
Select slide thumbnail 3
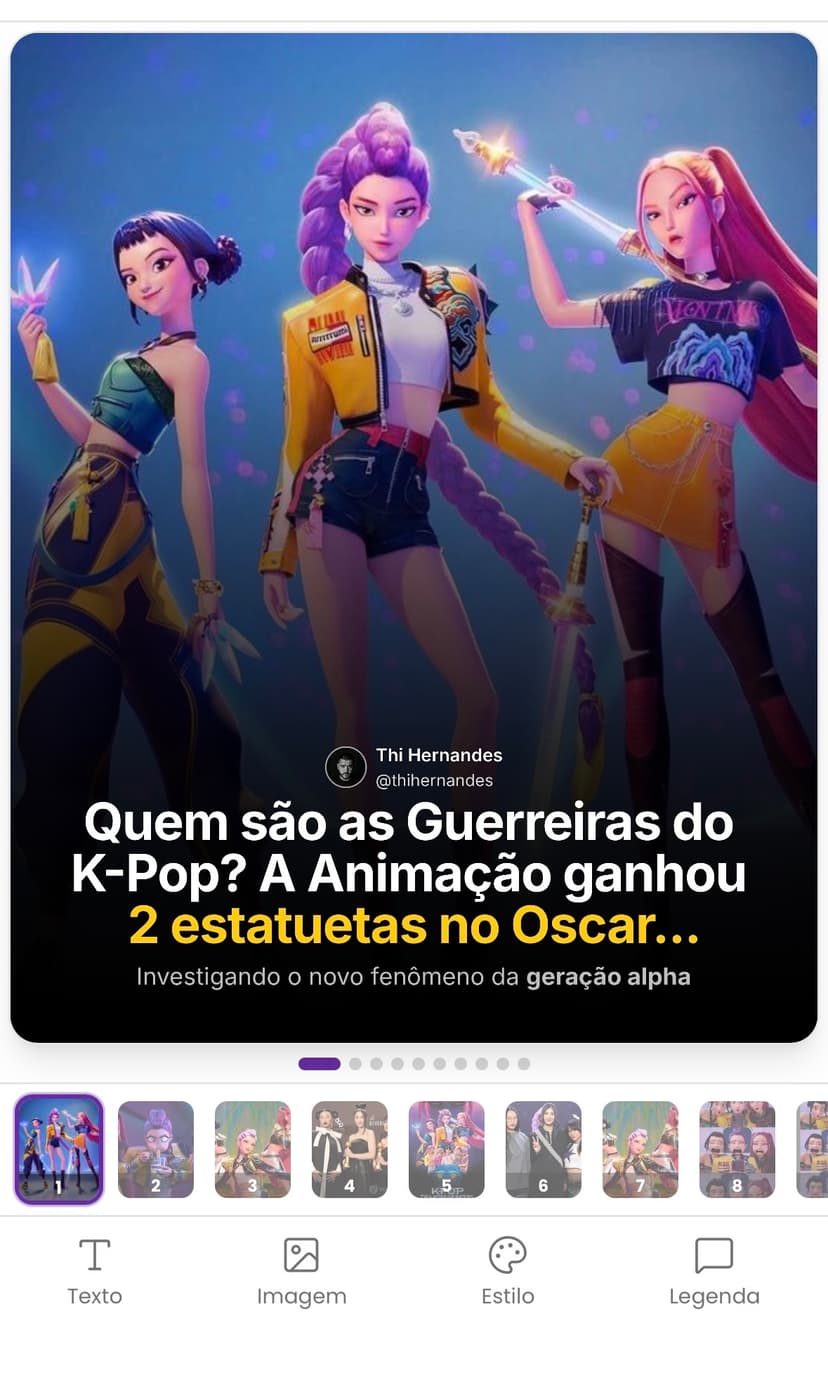(253, 1149)
